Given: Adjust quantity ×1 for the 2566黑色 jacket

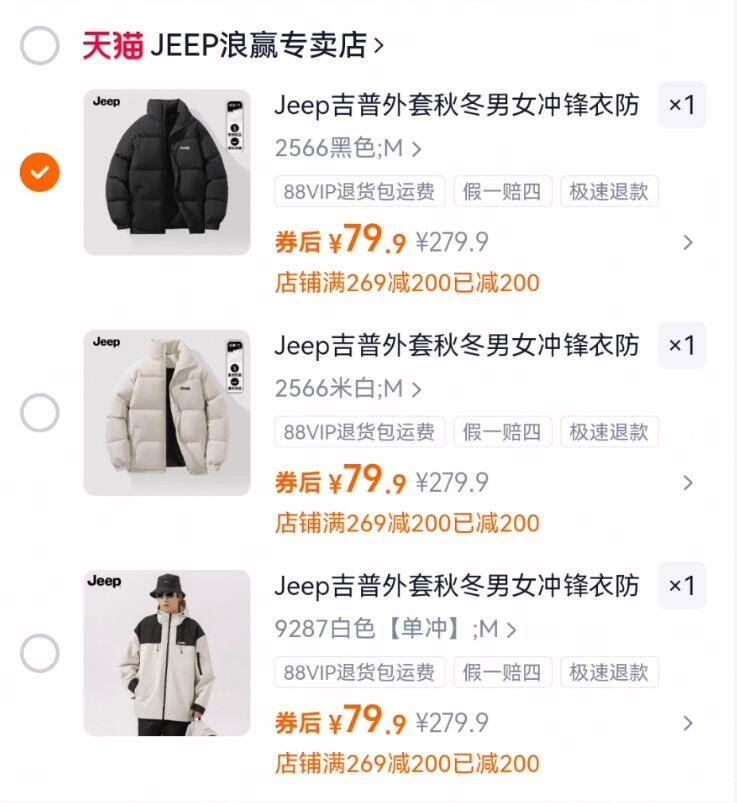Looking at the screenshot, I should click(682, 105).
